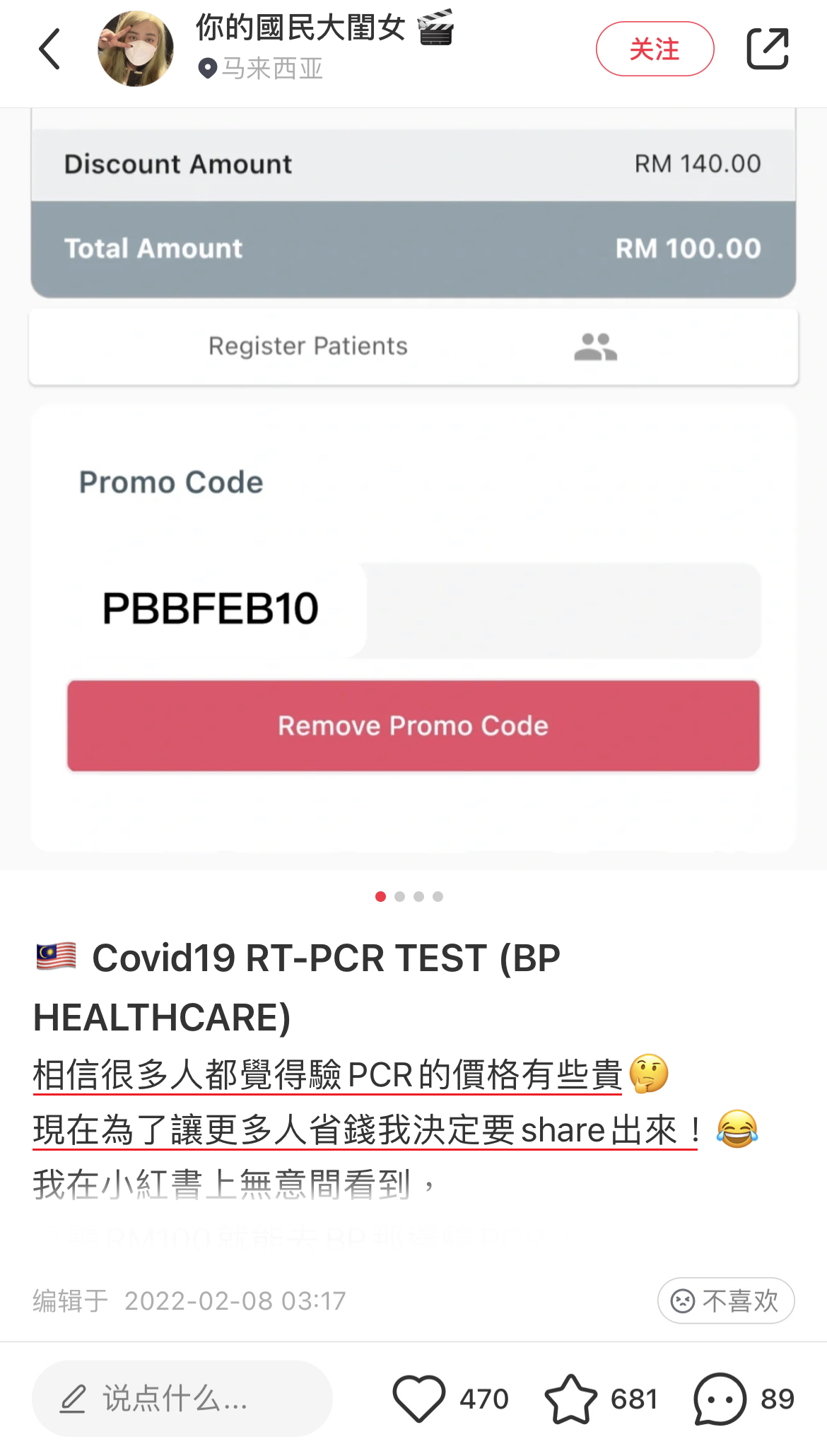Follow this author with the 关注 button
Viewport: 827px width, 1456px height.
(x=655, y=49)
